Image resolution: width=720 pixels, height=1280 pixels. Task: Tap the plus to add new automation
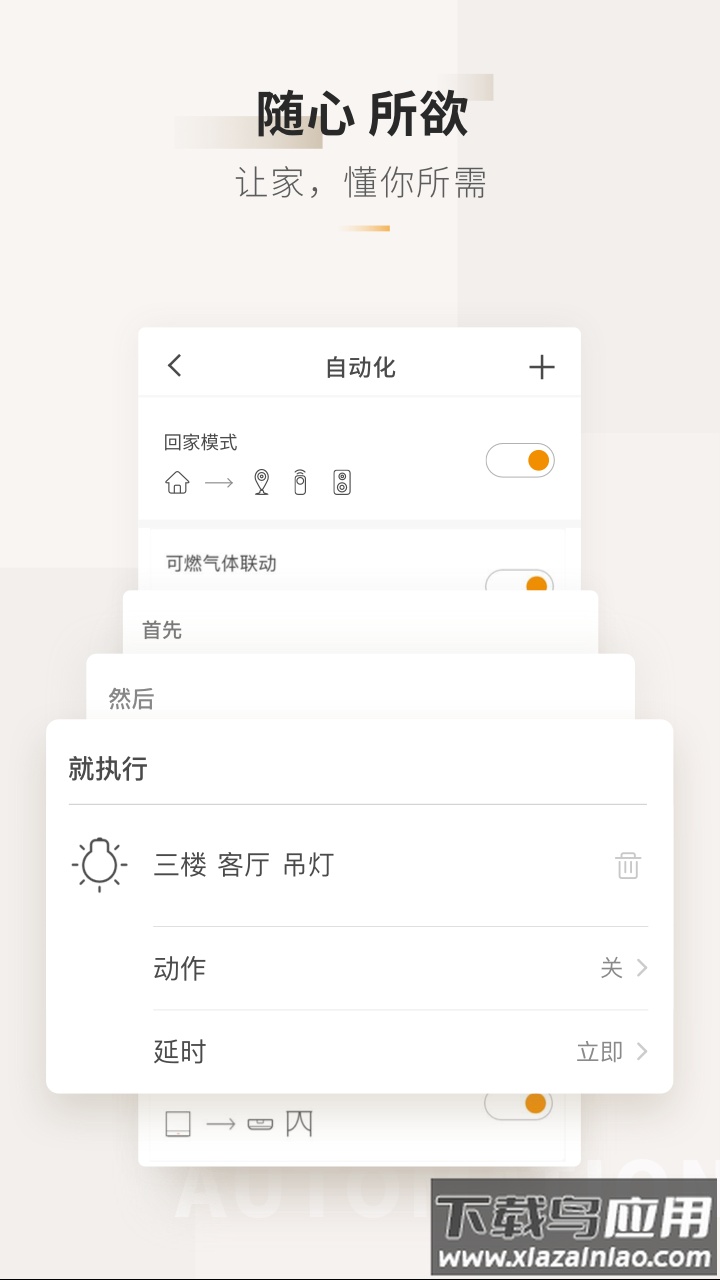(542, 366)
